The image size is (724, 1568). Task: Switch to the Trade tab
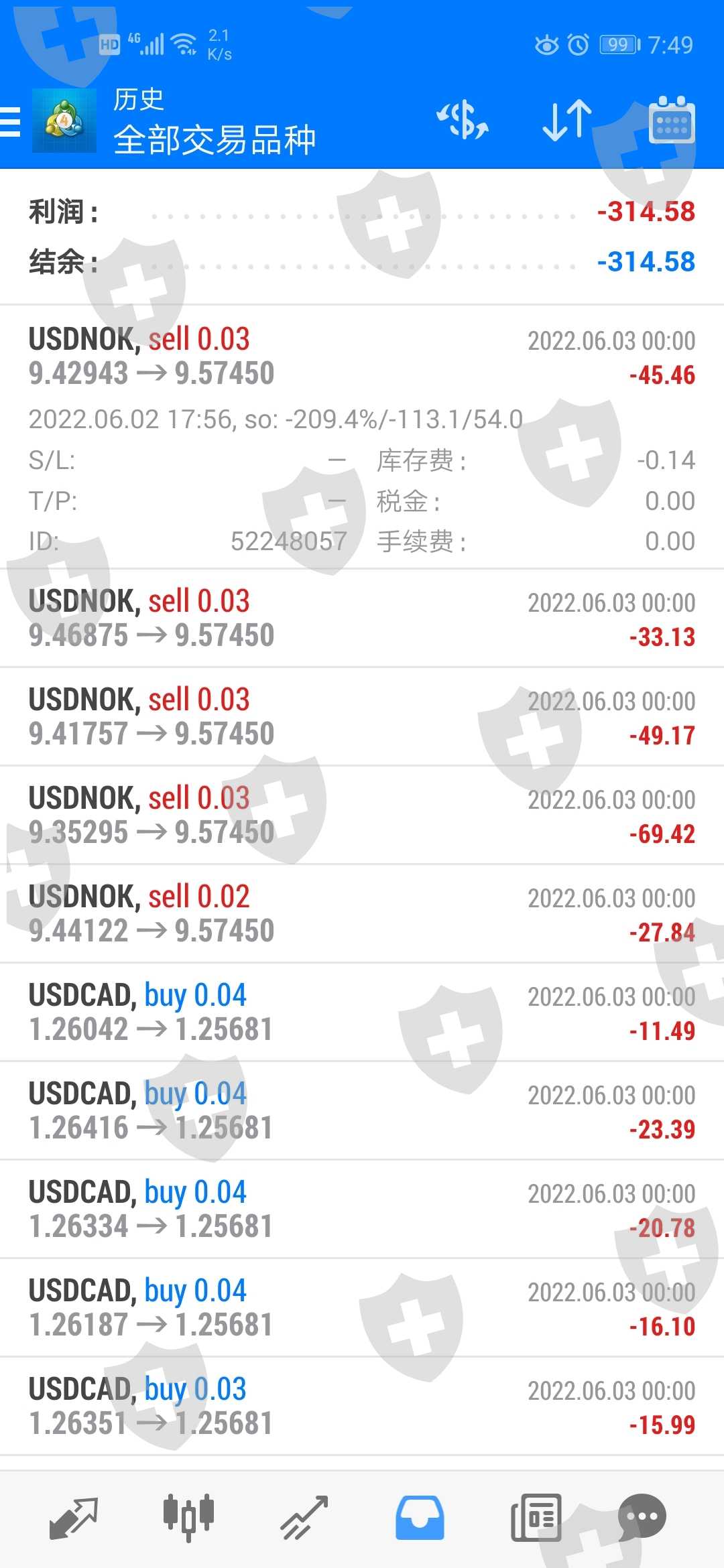pos(304,1517)
